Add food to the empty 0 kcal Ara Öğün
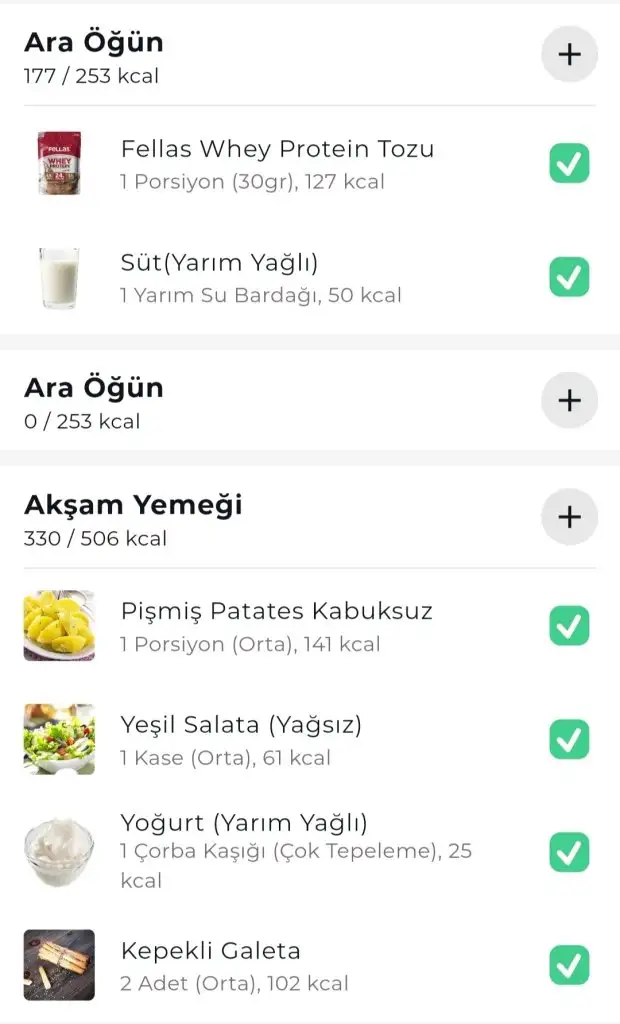 pyautogui.click(x=569, y=401)
